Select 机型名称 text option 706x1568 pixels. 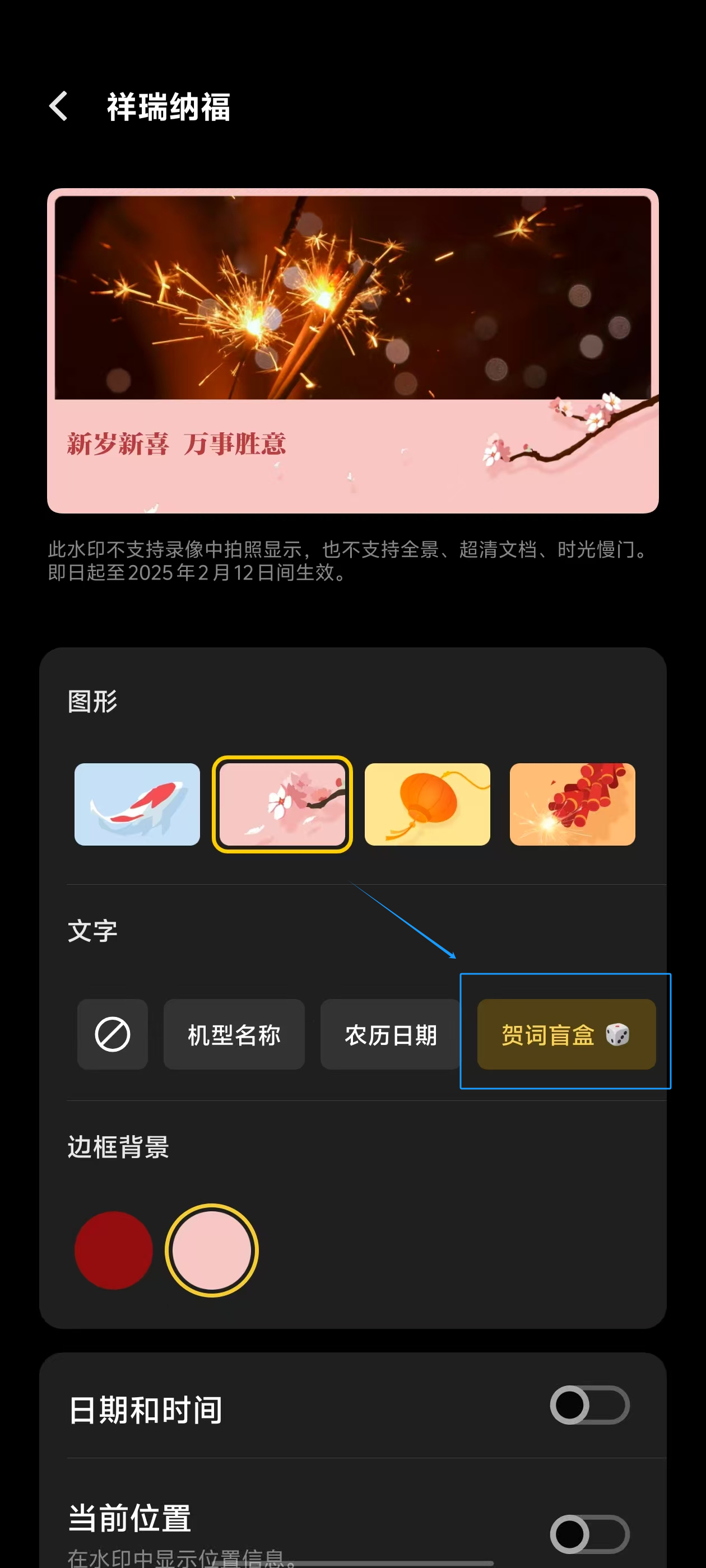(234, 1034)
